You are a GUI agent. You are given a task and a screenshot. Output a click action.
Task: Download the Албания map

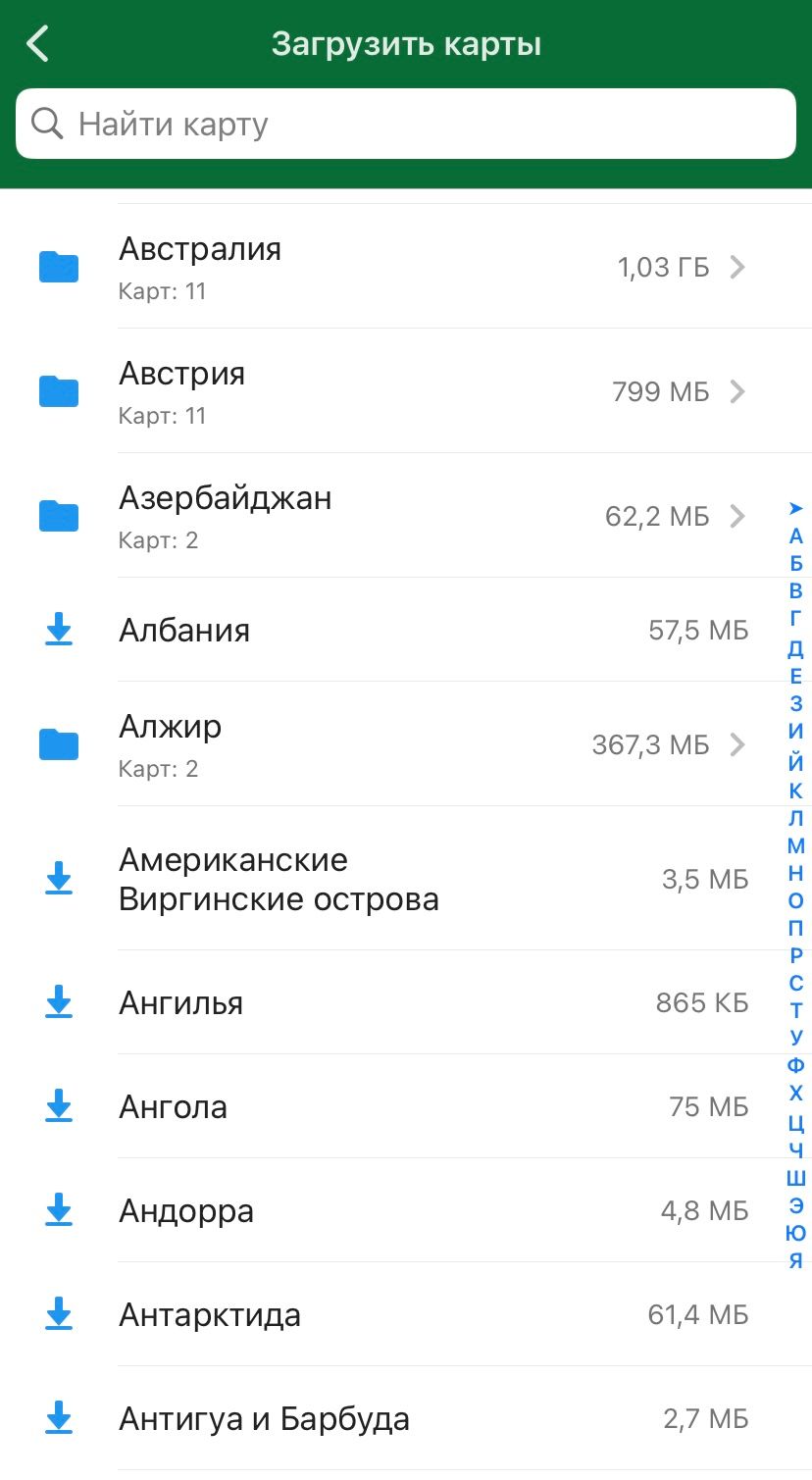coord(58,630)
